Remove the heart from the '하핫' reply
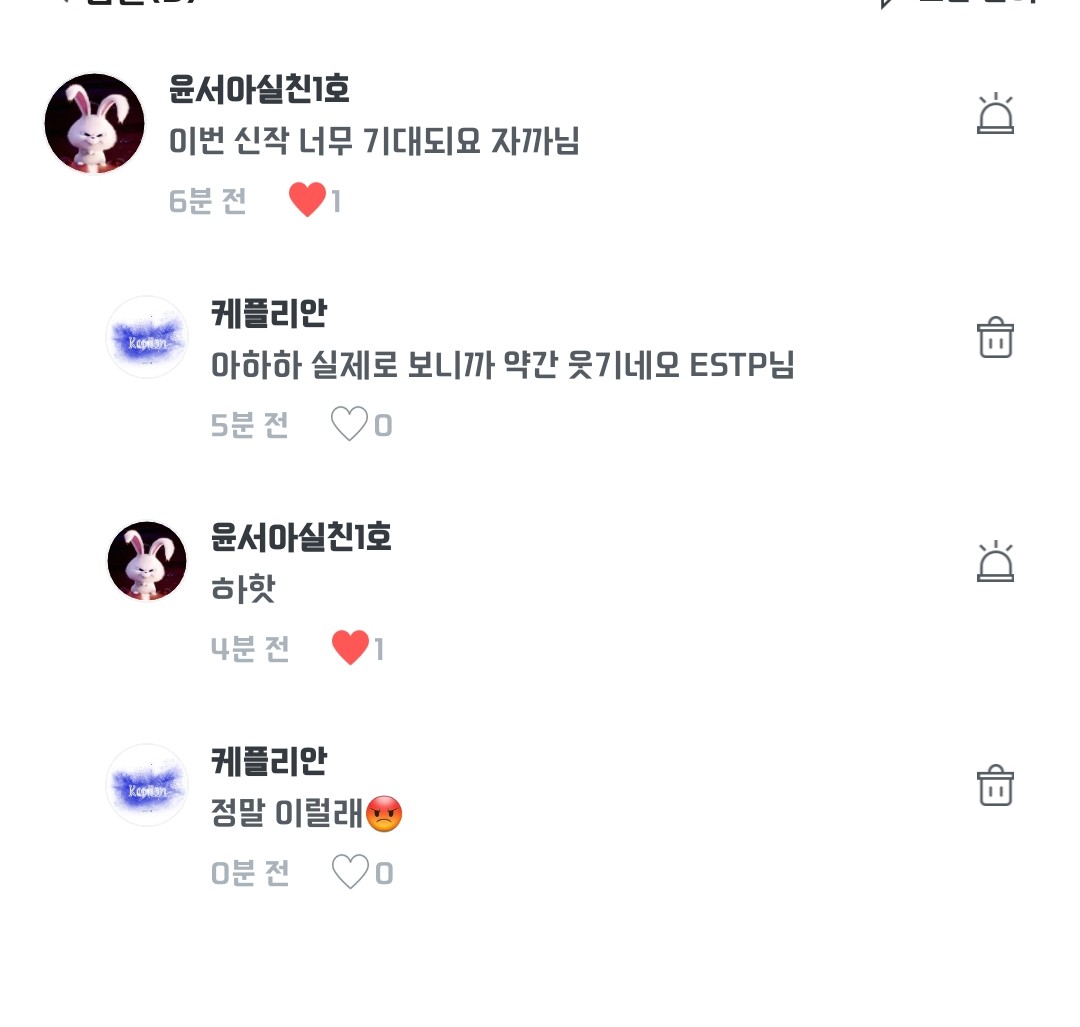 350,649
